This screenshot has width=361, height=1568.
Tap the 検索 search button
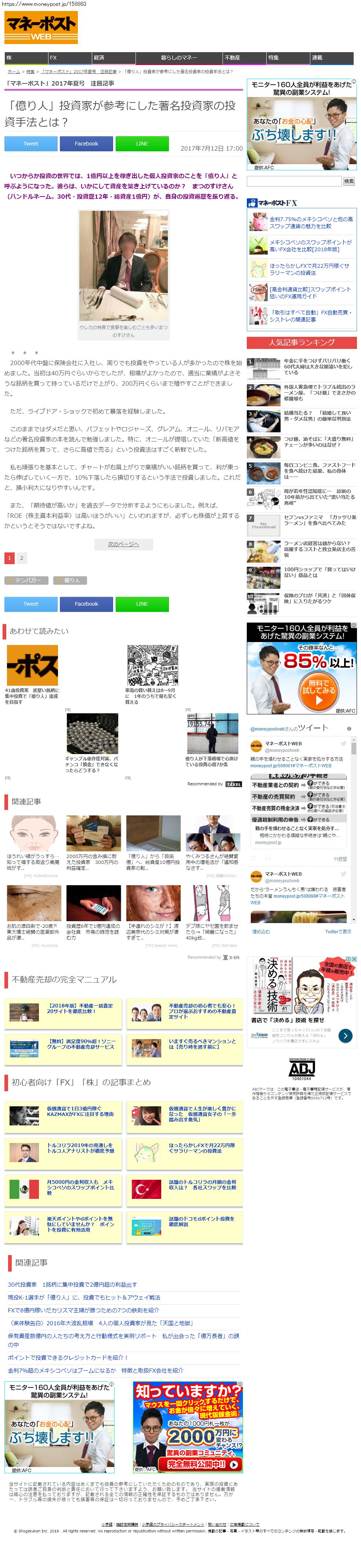349,181
